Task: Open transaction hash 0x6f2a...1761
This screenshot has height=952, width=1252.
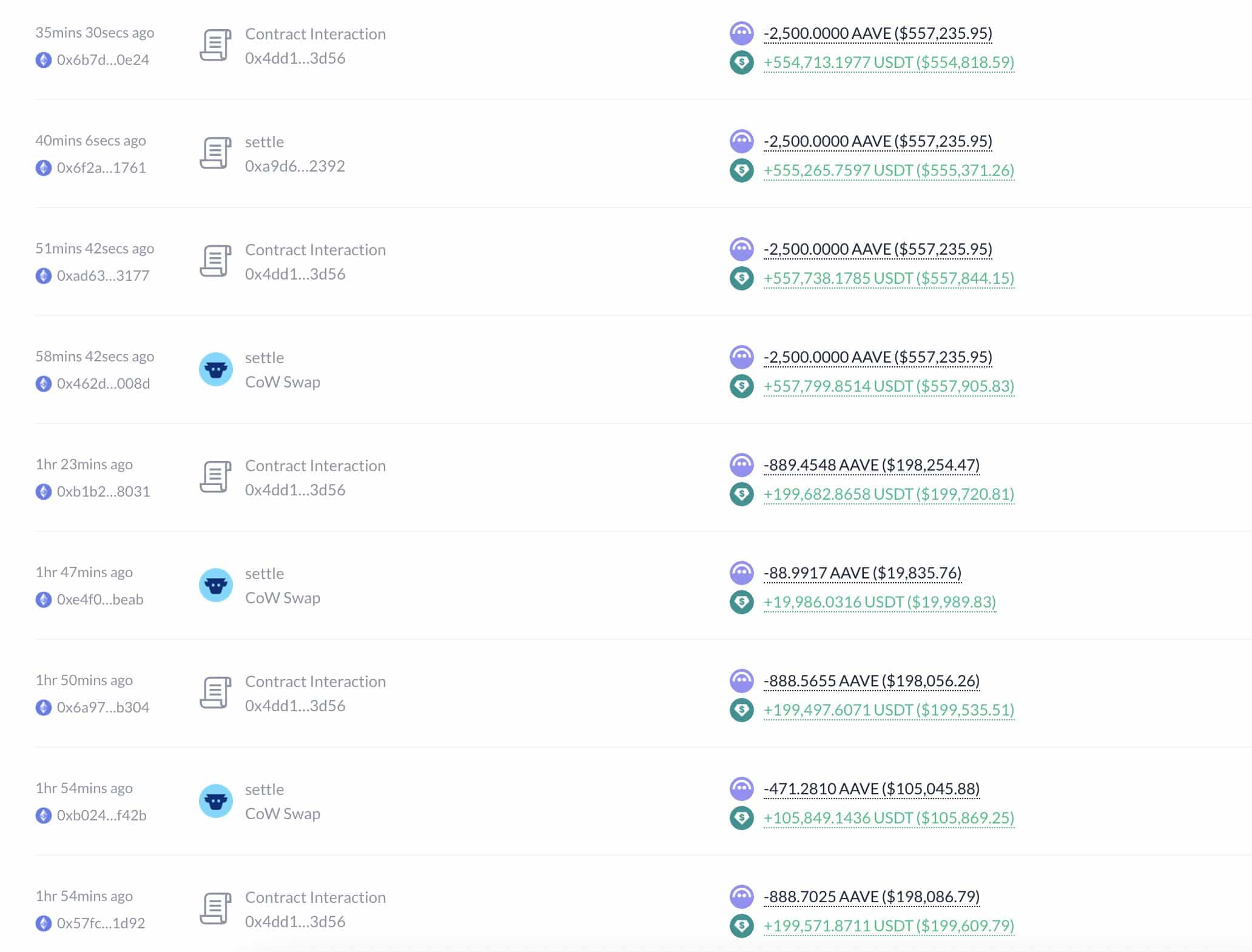Action: click(x=101, y=168)
